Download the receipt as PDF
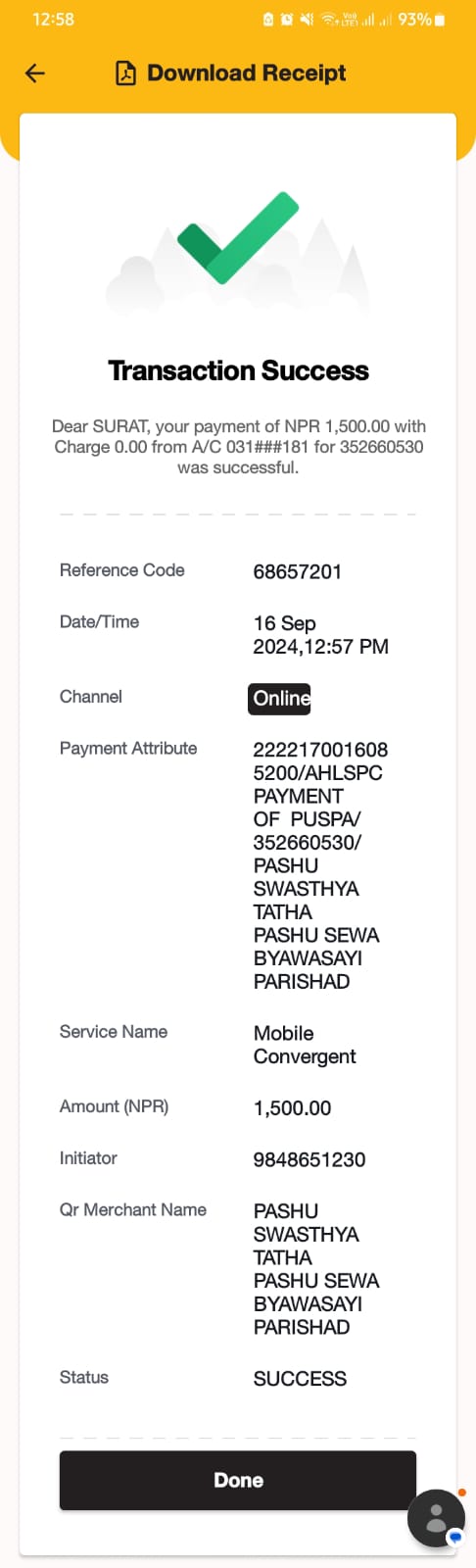 [x=231, y=73]
